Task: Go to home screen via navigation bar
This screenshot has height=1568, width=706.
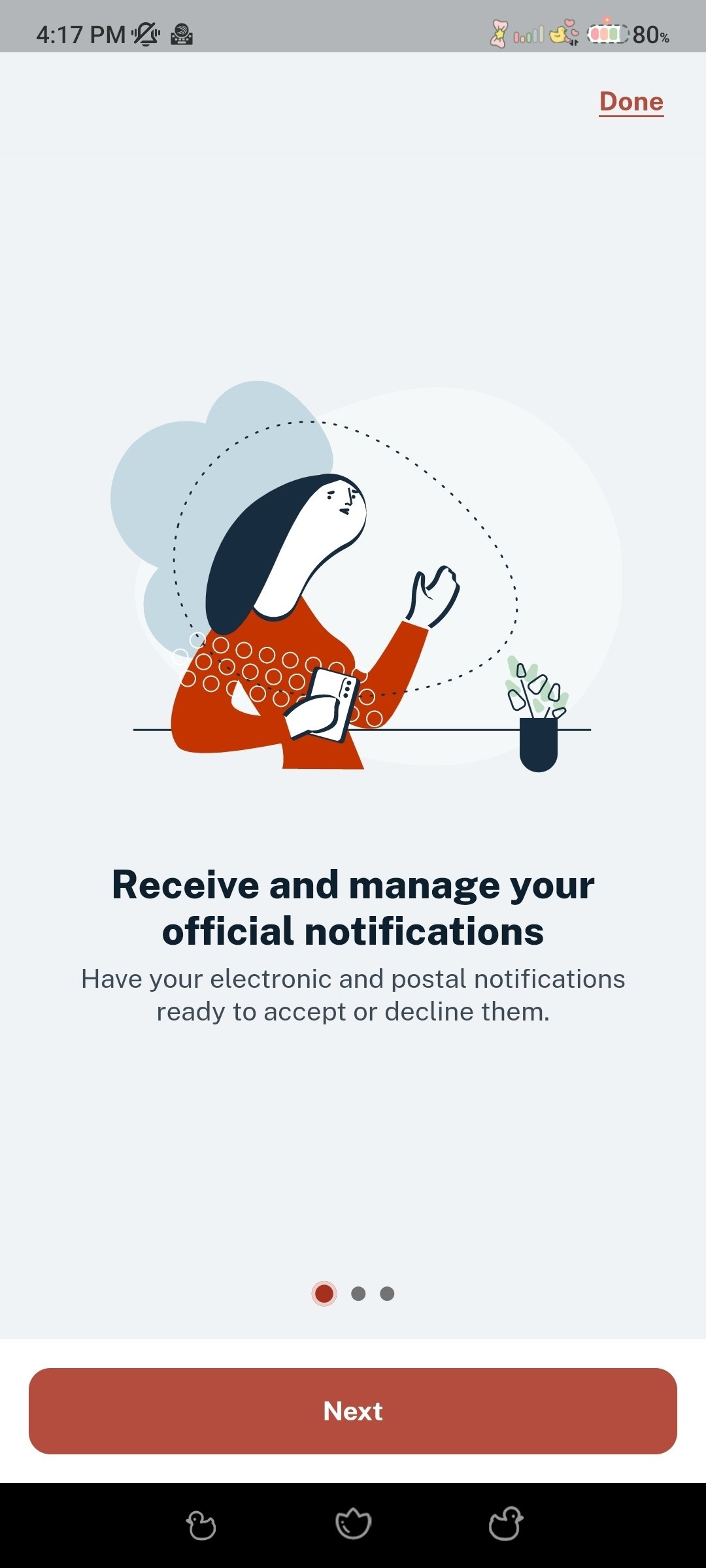Action: [353, 1524]
